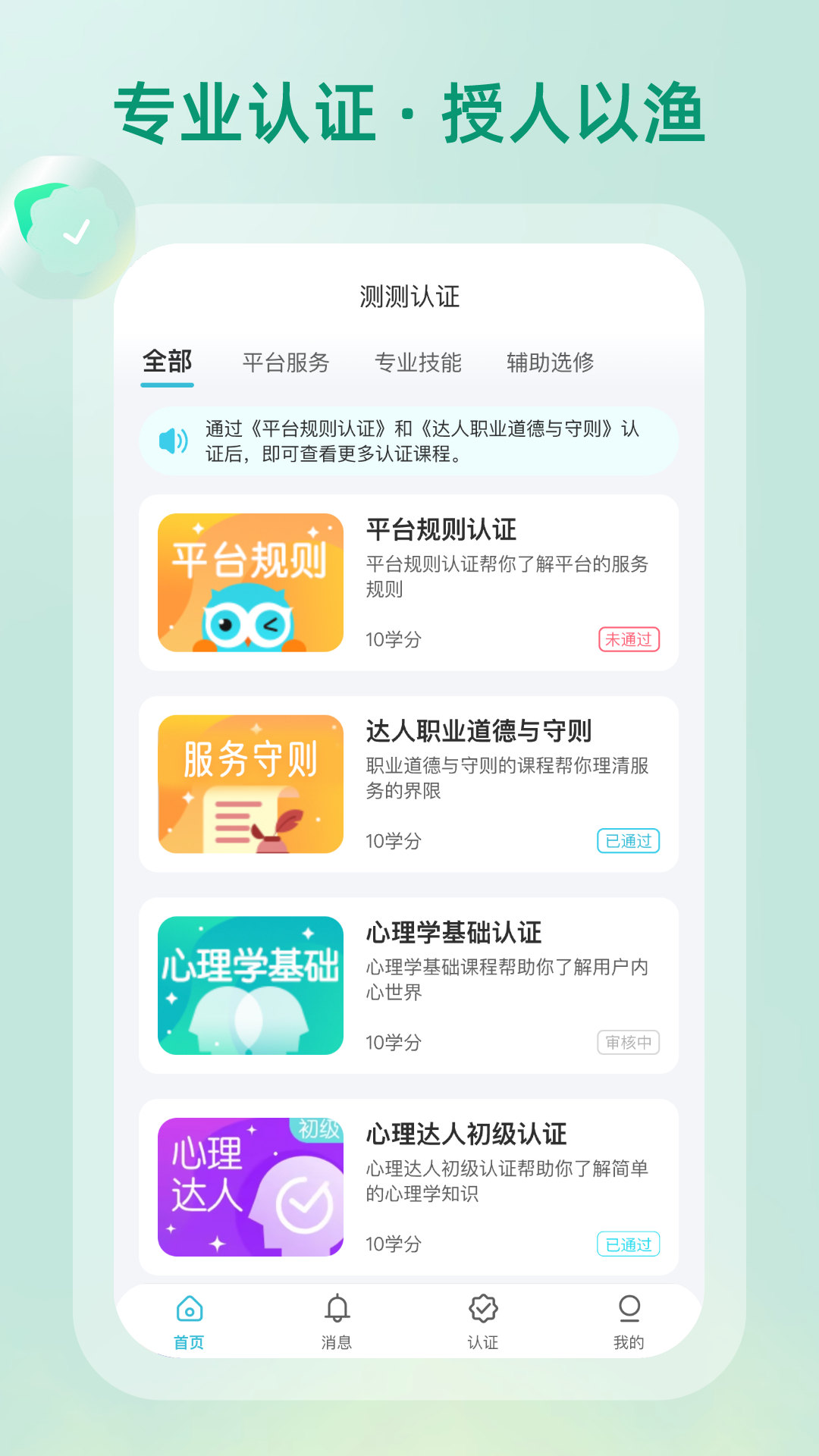
Task: Tap the 服务守则 scroll illustration icon
Action: point(250,784)
